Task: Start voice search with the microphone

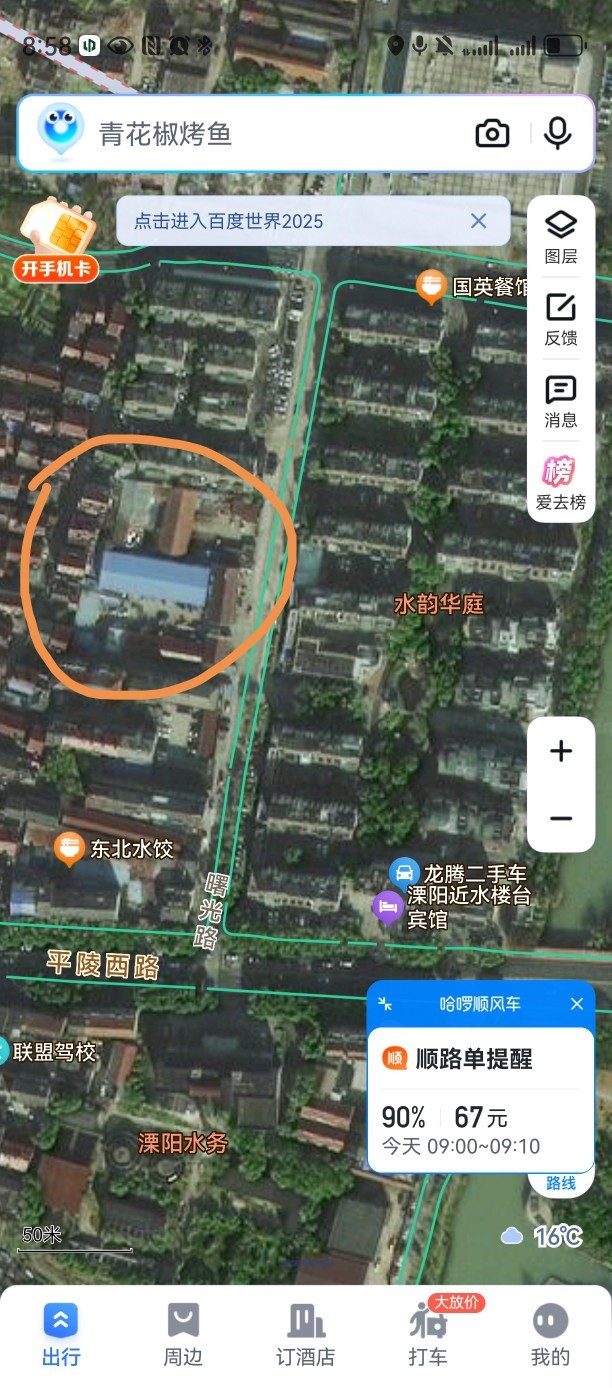Action: [557, 134]
